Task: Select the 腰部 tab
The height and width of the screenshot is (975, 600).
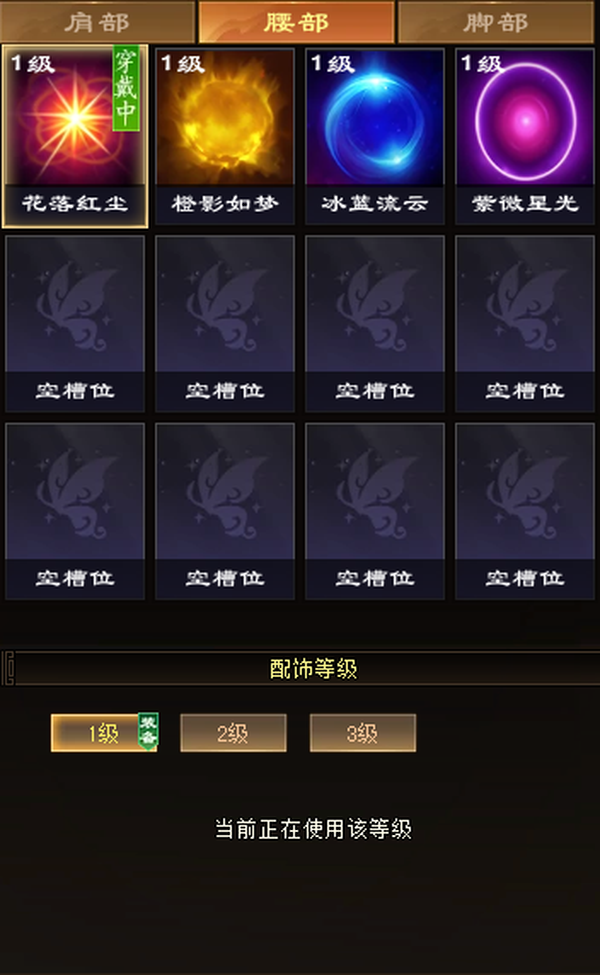Action: [297, 22]
